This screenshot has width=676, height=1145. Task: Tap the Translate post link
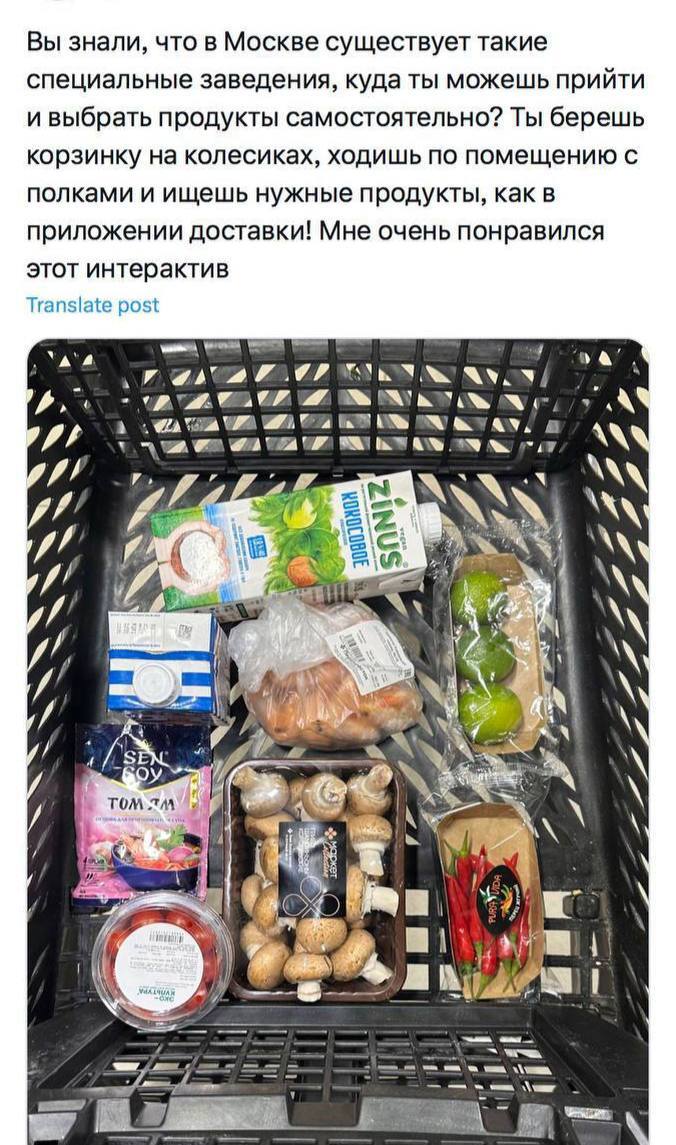tap(92, 305)
